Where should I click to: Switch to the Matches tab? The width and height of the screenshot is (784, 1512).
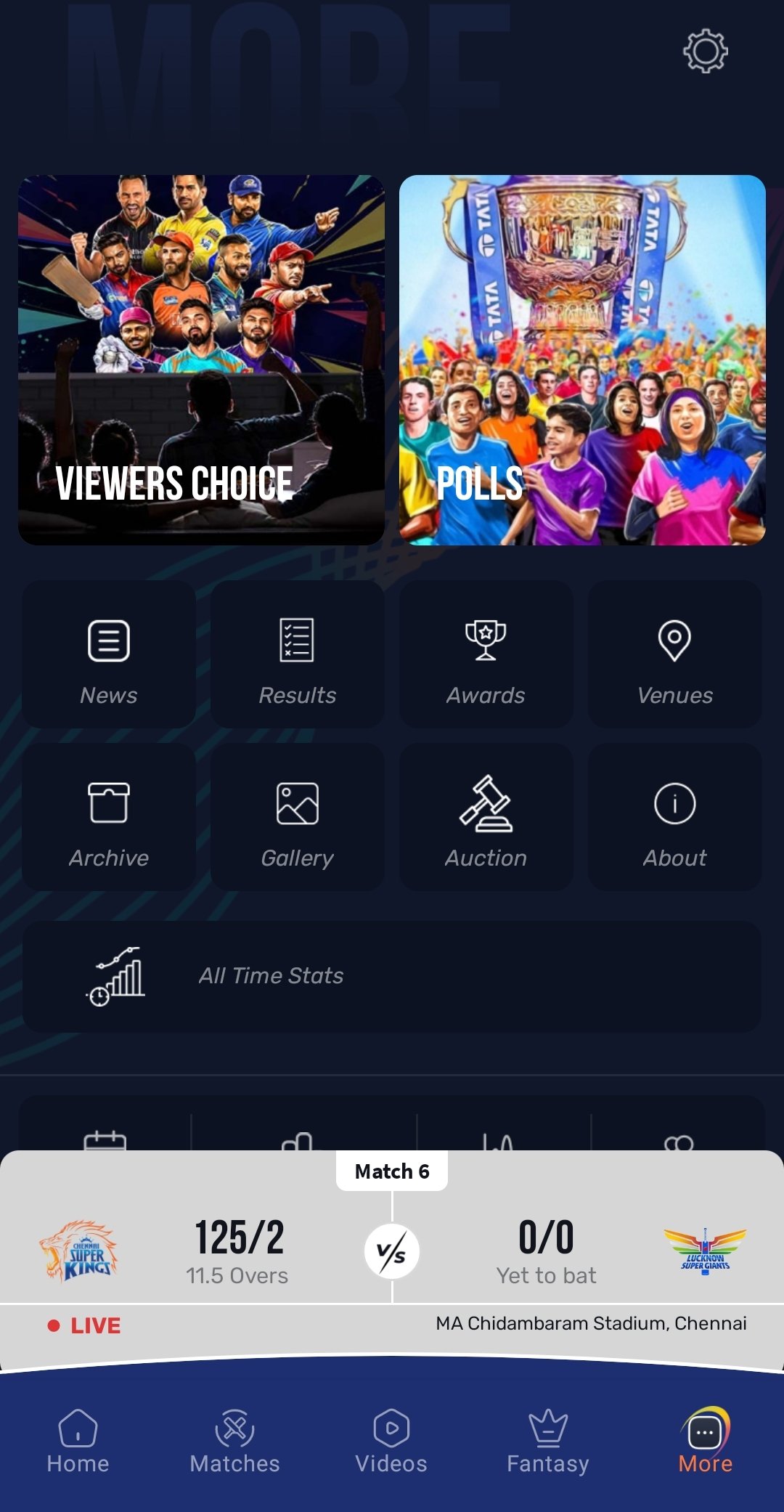point(234,1442)
